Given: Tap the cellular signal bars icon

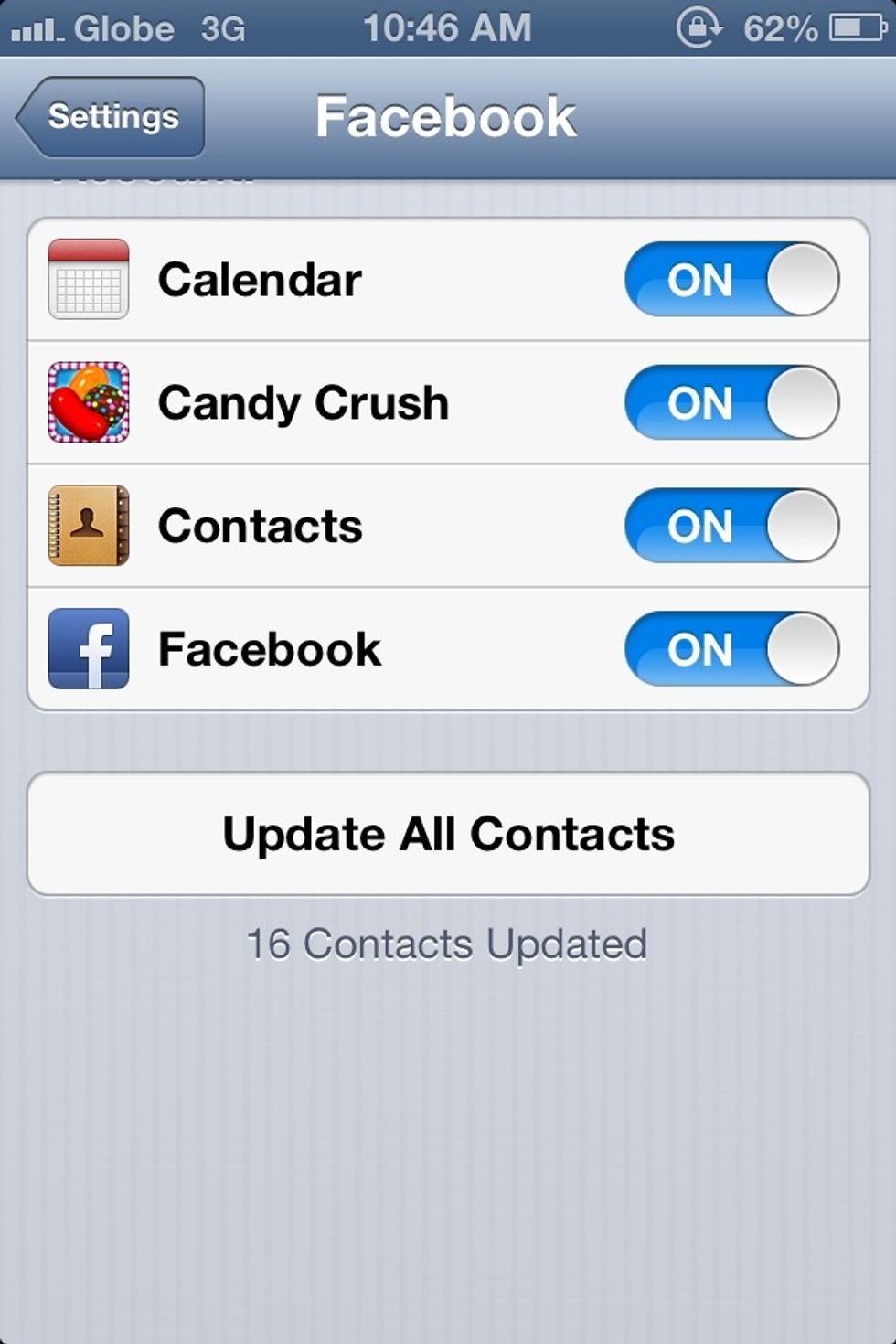Looking at the screenshot, I should click(x=35, y=27).
